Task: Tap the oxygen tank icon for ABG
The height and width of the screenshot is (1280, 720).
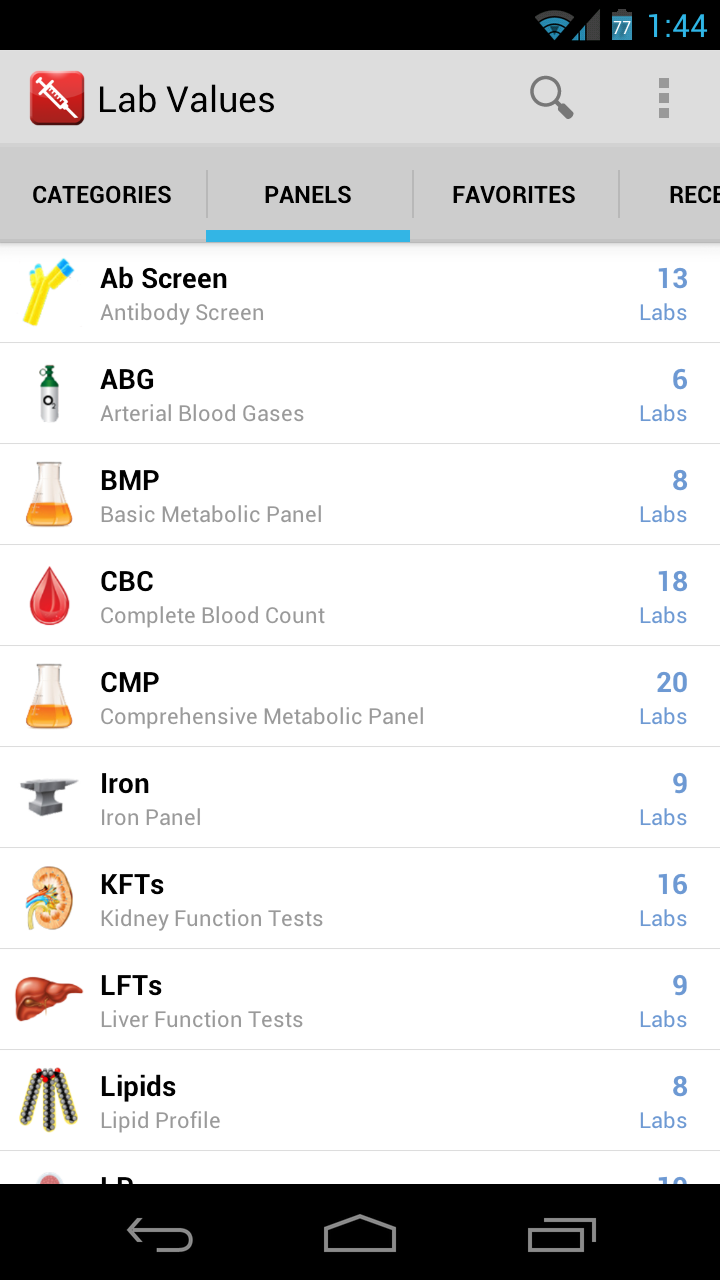Action: pos(48,393)
